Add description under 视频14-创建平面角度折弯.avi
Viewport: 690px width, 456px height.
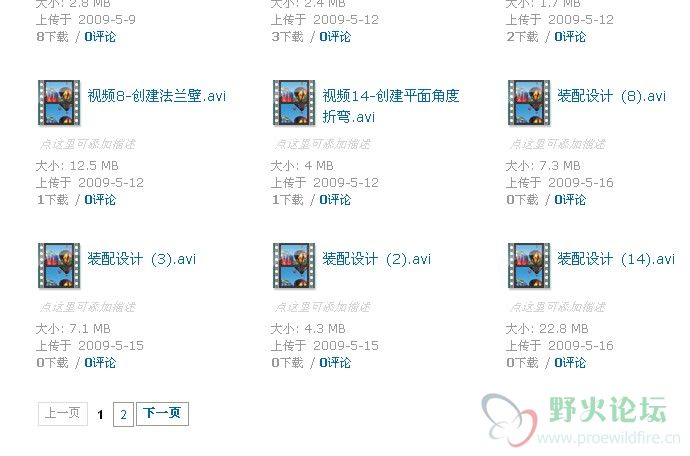(323, 144)
